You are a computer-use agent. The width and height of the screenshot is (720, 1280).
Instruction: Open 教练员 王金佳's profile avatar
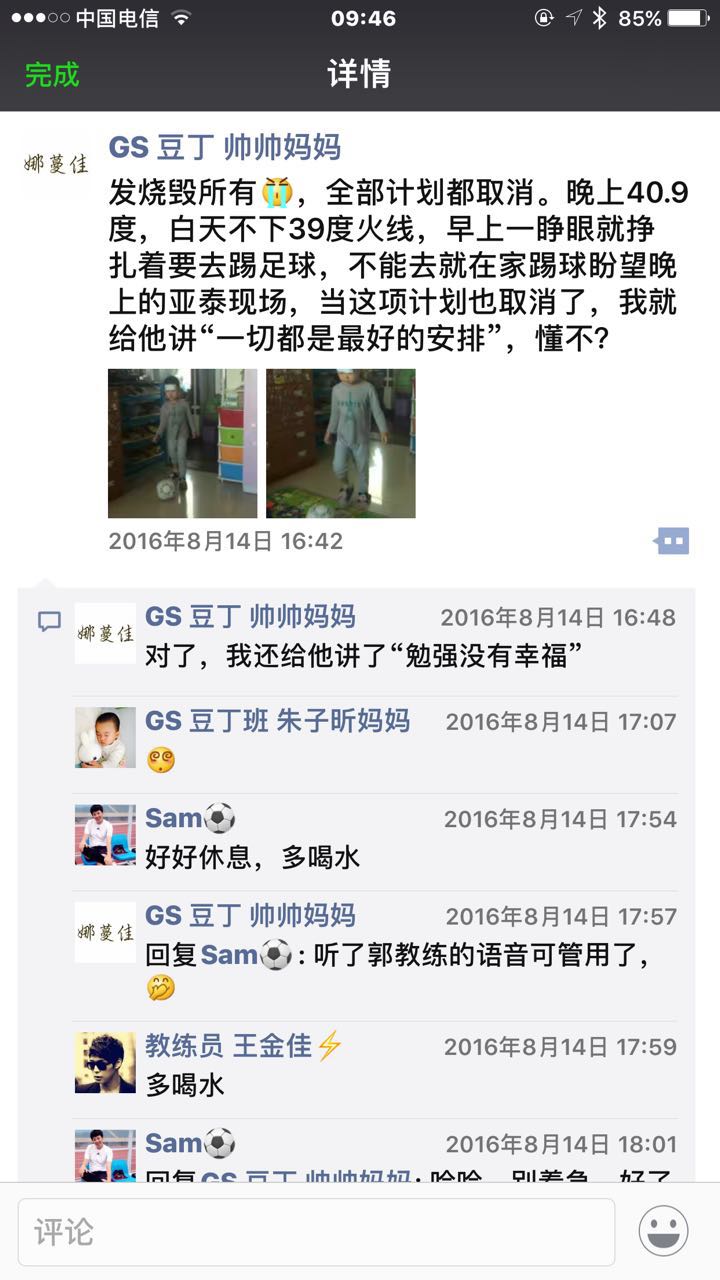click(105, 1062)
